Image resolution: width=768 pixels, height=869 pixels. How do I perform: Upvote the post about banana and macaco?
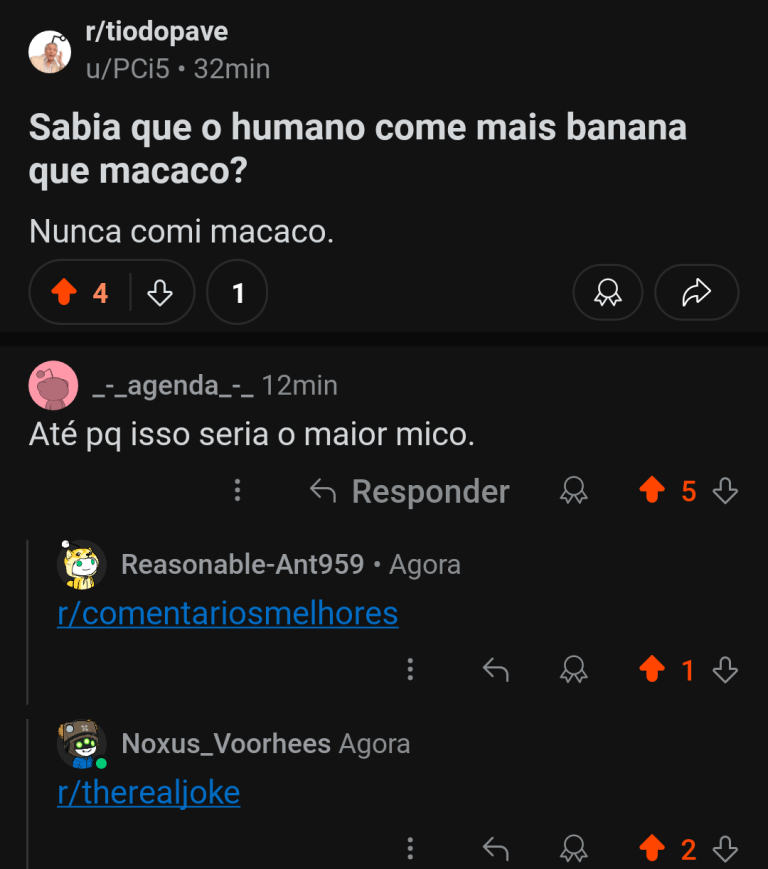(64, 293)
